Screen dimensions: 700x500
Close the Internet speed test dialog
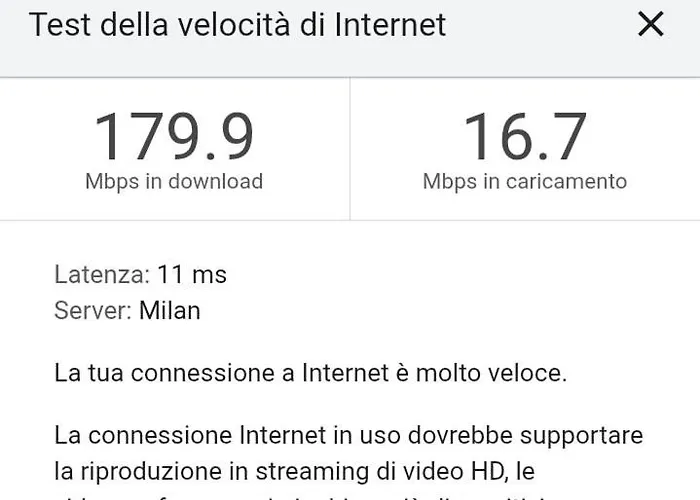[650, 24]
